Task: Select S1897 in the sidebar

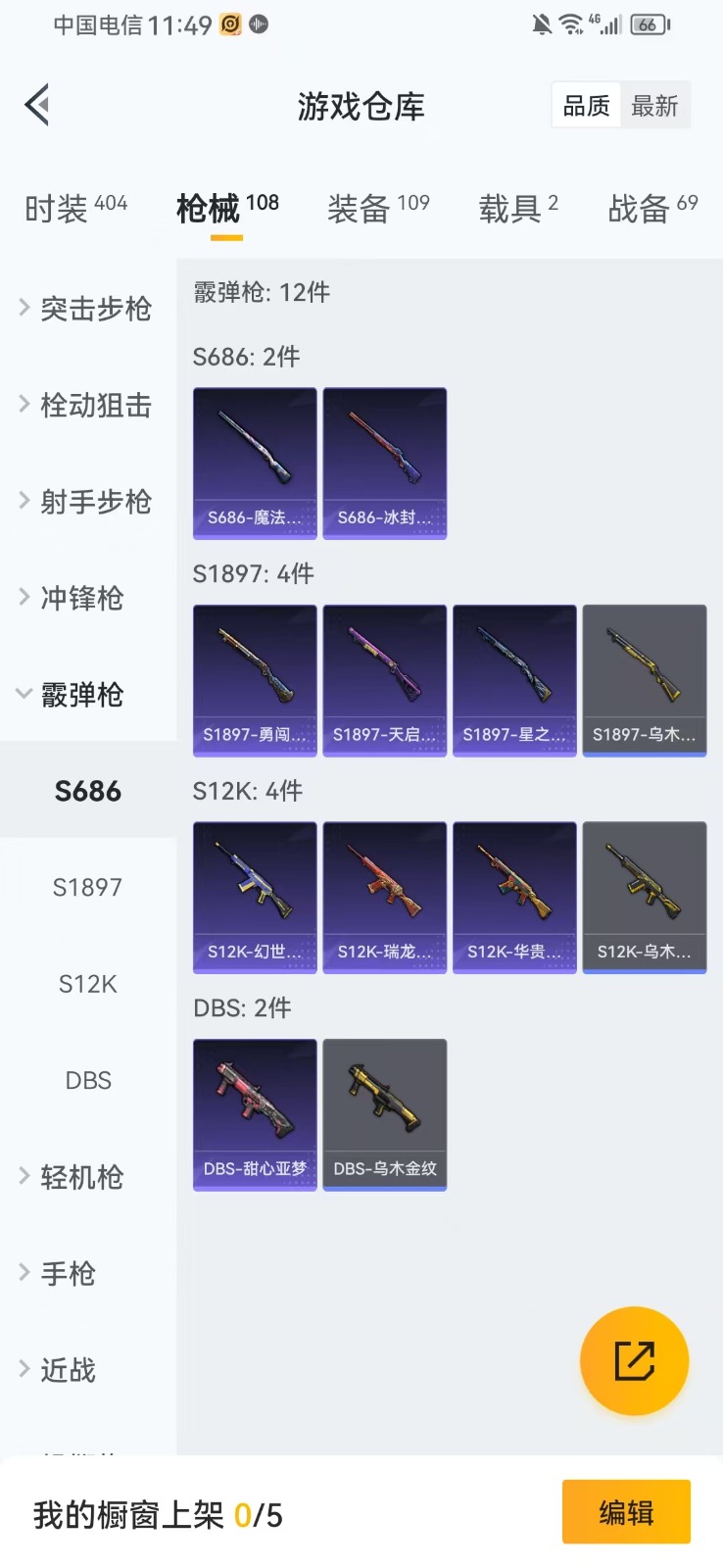Action: 87,887
